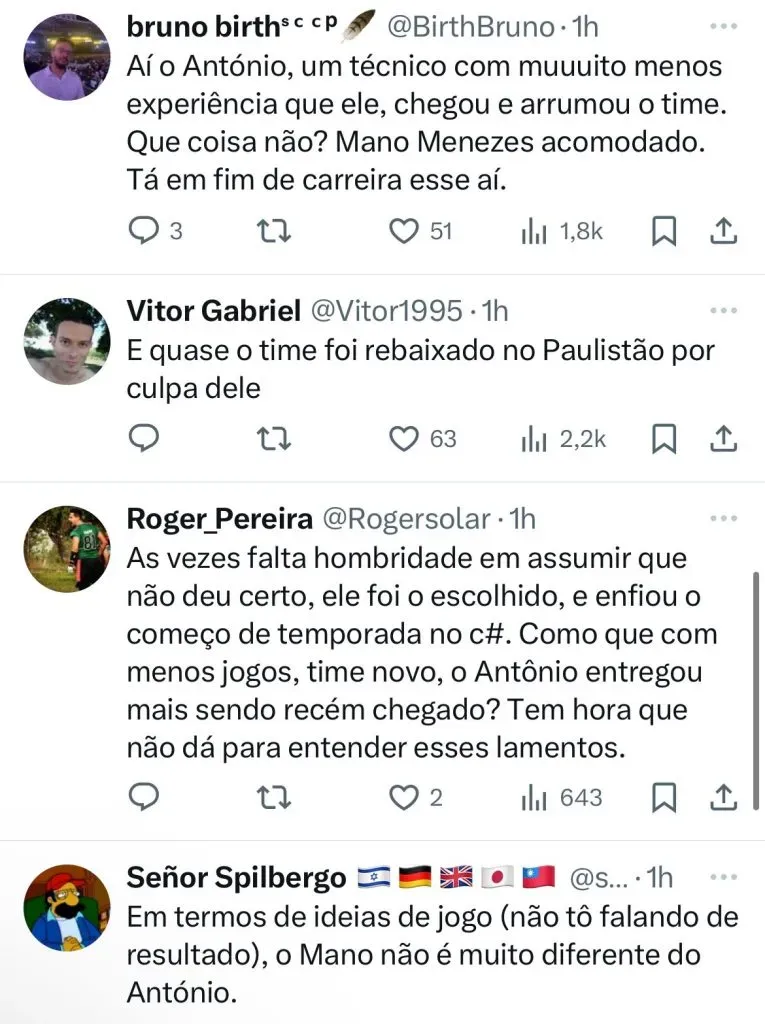This screenshot has width=765, height=1024.
Task: Open bruno birth's profile picture
Action: [67, 57]
